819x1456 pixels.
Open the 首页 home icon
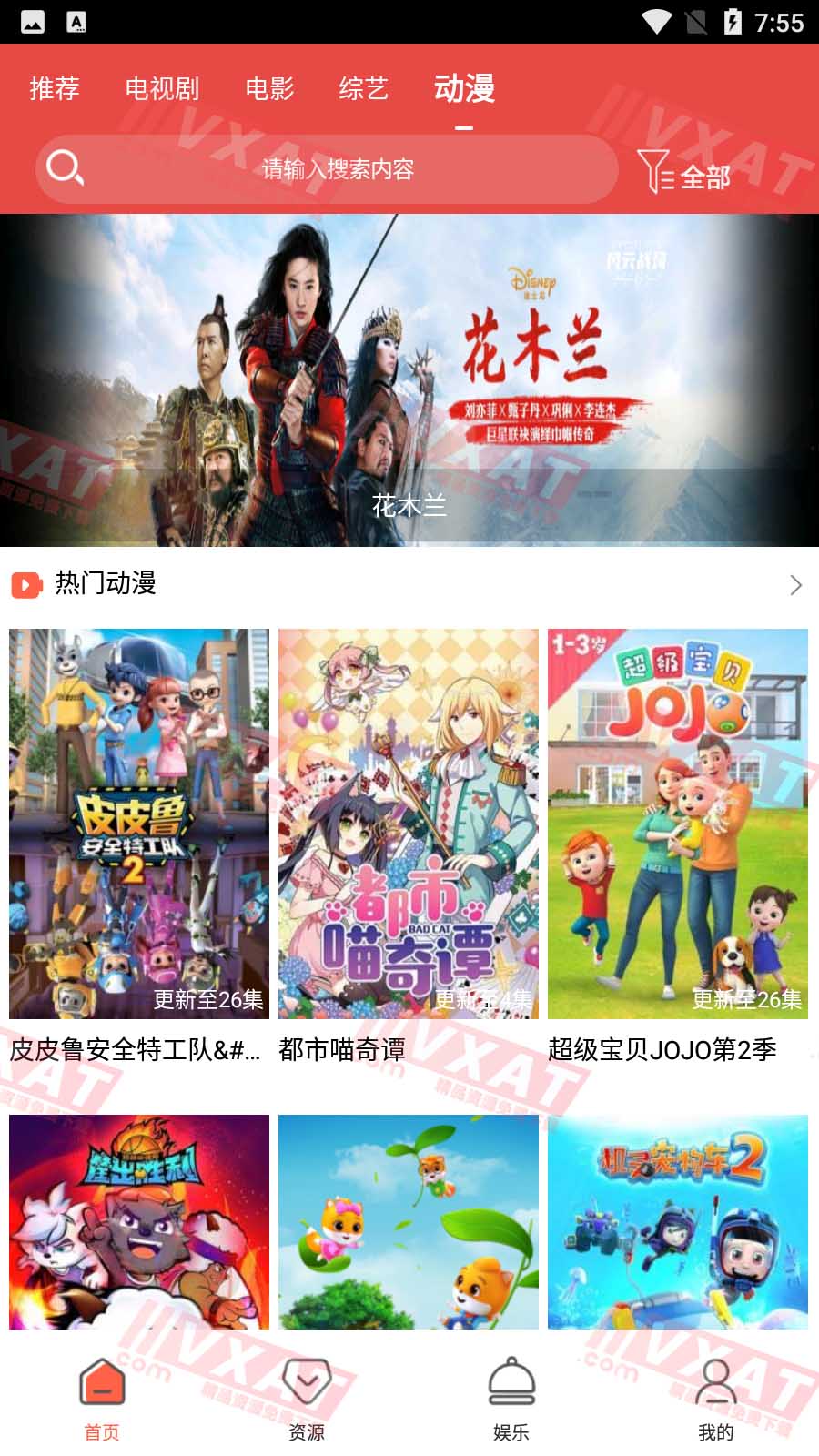tap(102, 1385)
